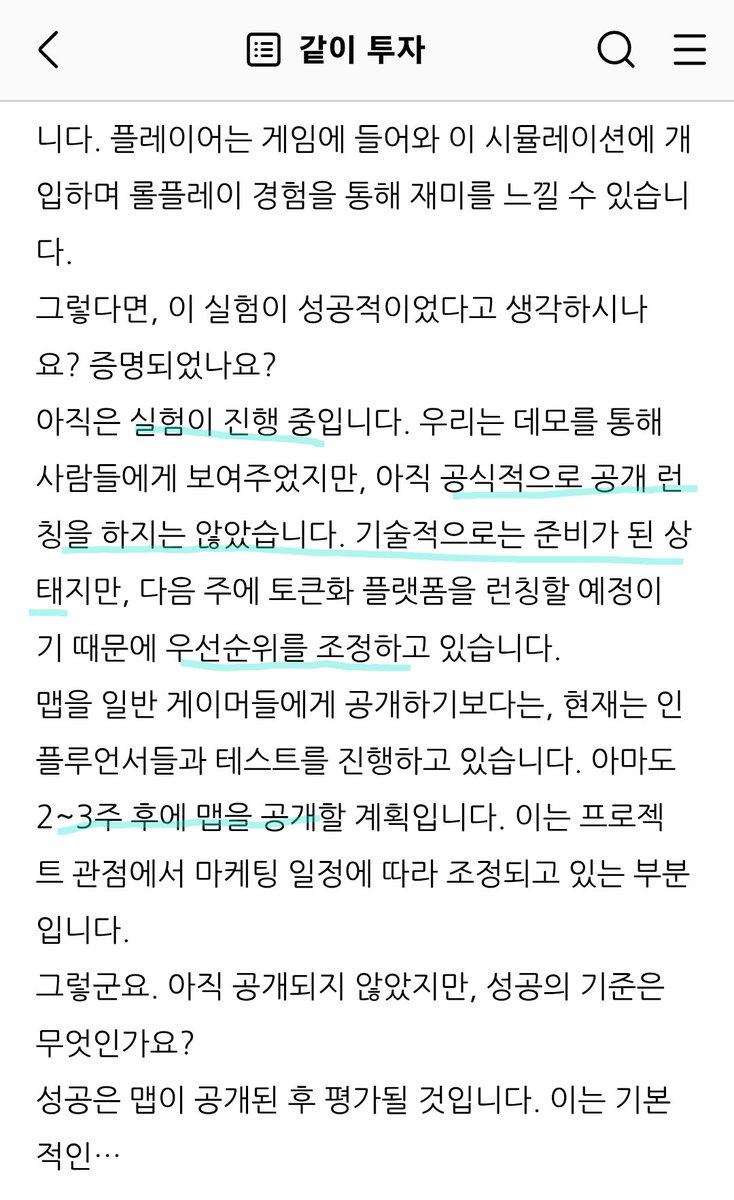Open the hamburger menu
The width and height of the screenshot is (734, 1200).
[x=691, y=49]
